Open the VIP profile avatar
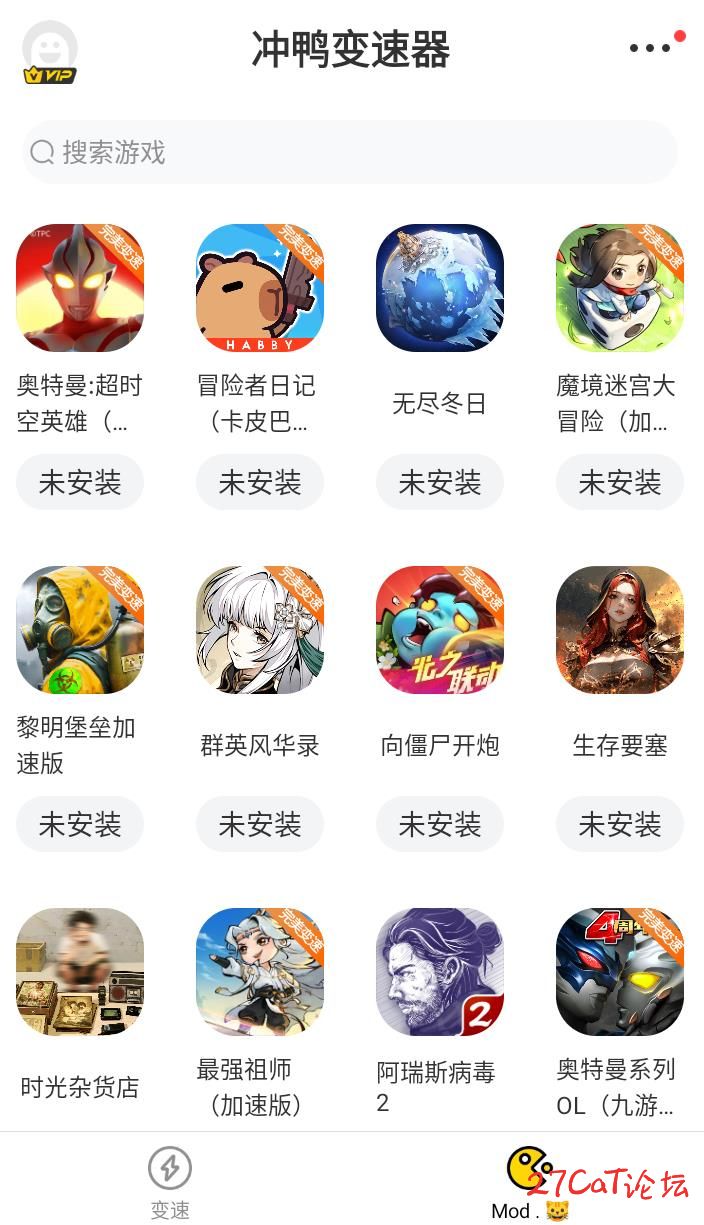The height and width of the screenshot is (1225, 704). 49,52
